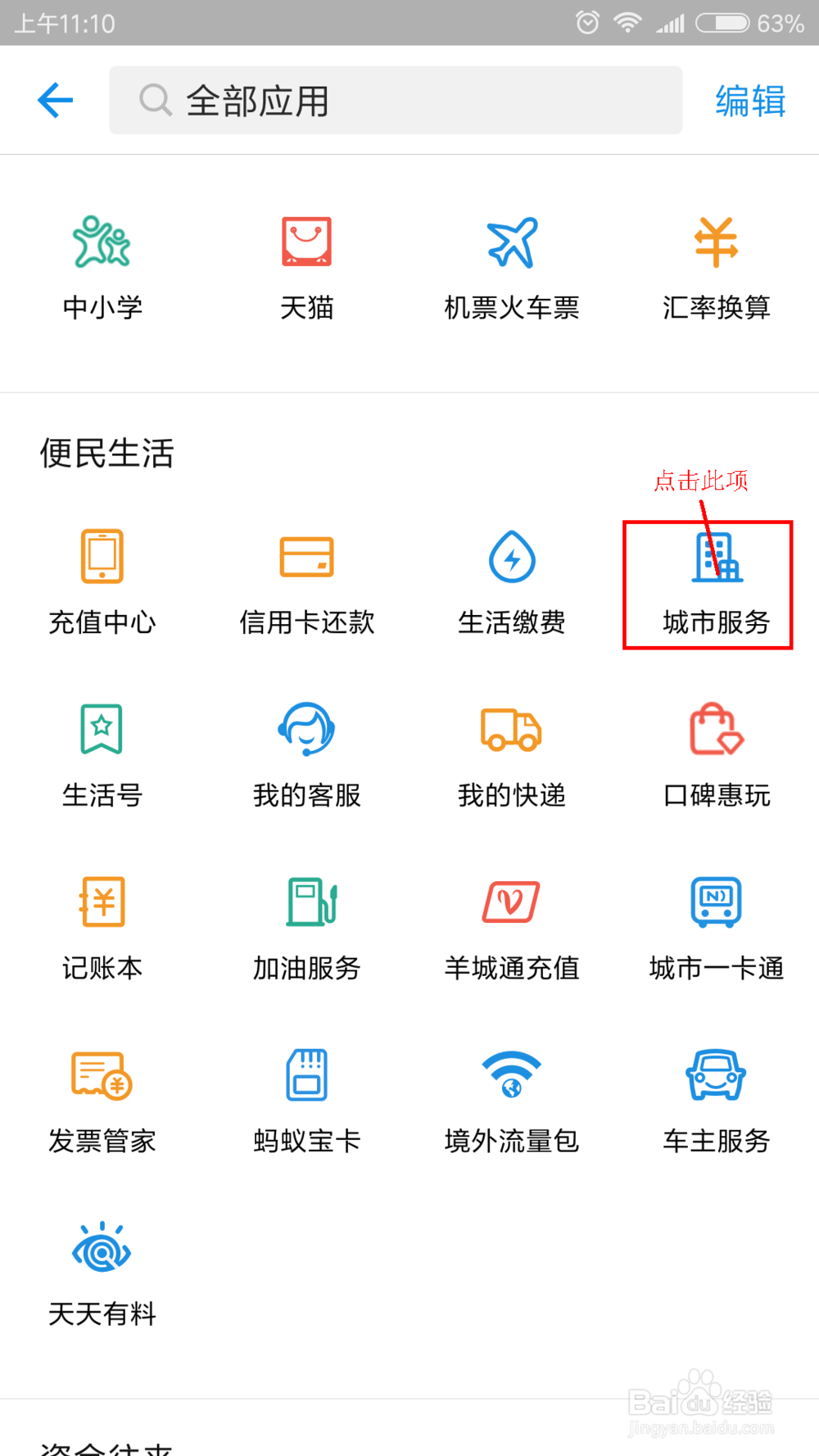Image resolution: width=819 pixels, height=1456 pixels.
Task: Open 口碑惠玩 Koubei deals
Action: click(716, 753)
